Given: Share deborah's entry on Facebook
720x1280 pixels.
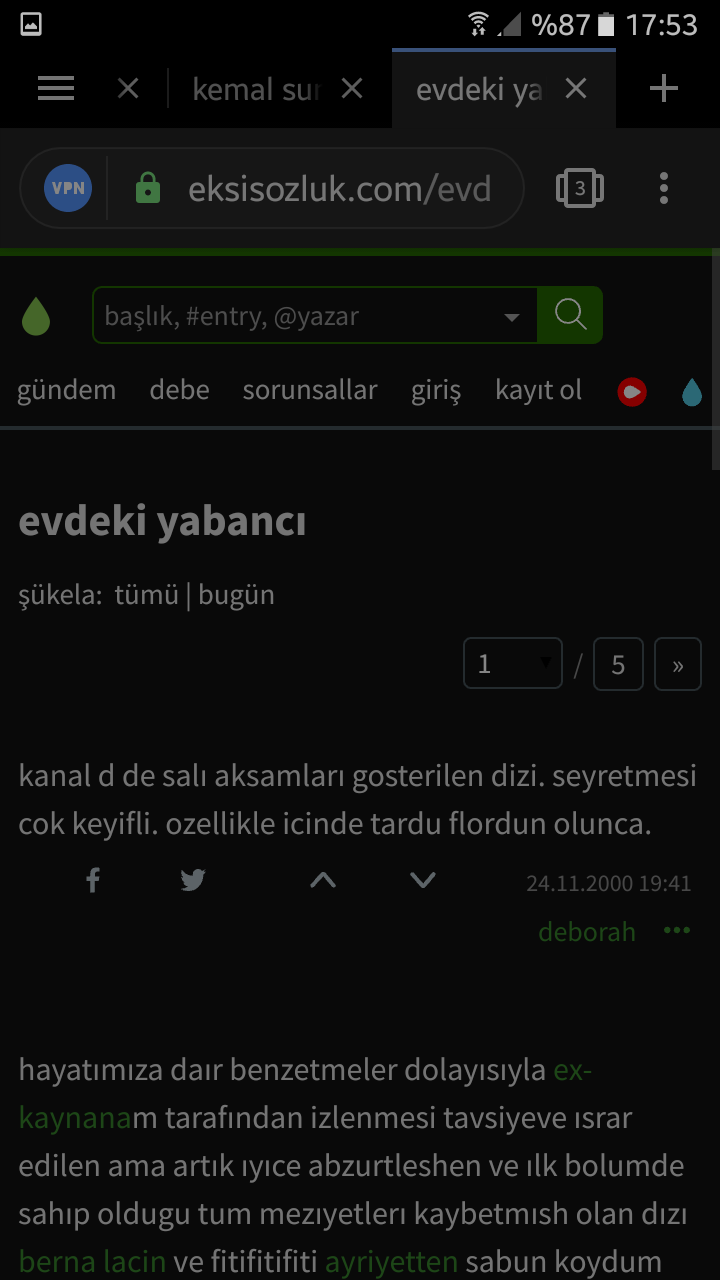Looking at the screenshot, I should tap(93, 880).
